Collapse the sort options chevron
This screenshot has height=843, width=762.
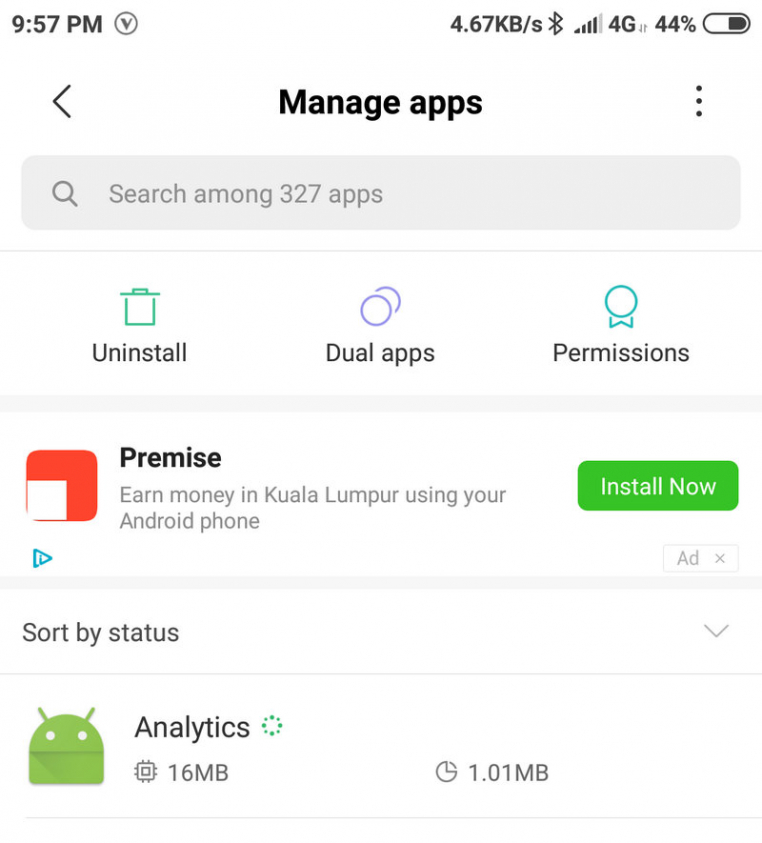(716, 632)
